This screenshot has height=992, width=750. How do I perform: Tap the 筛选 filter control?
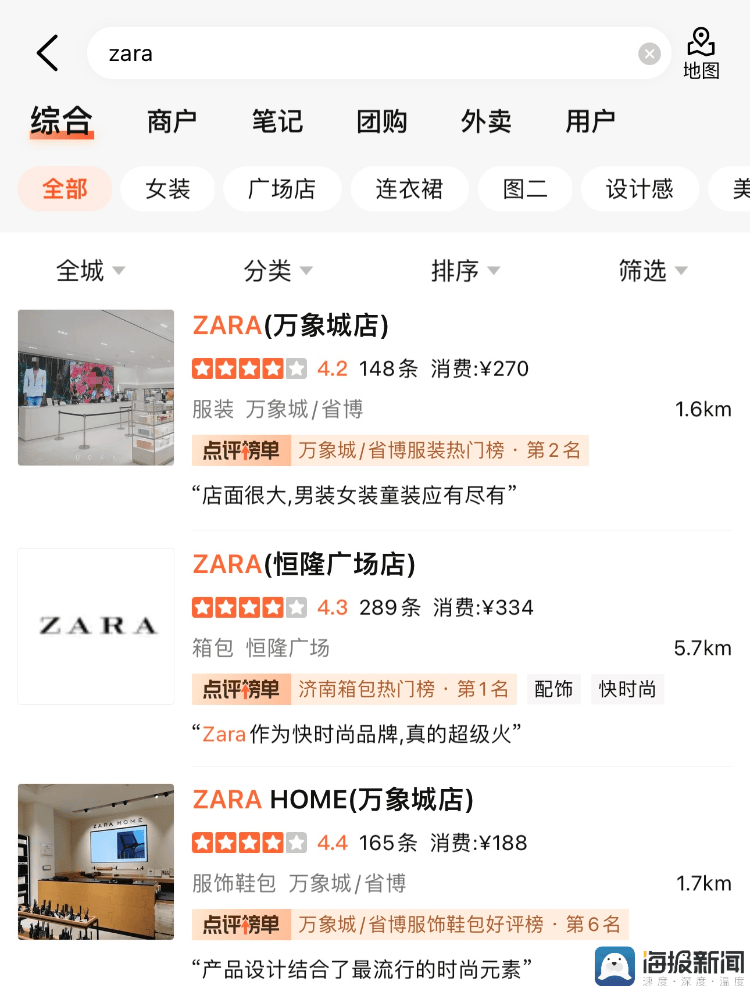point(652,270)
